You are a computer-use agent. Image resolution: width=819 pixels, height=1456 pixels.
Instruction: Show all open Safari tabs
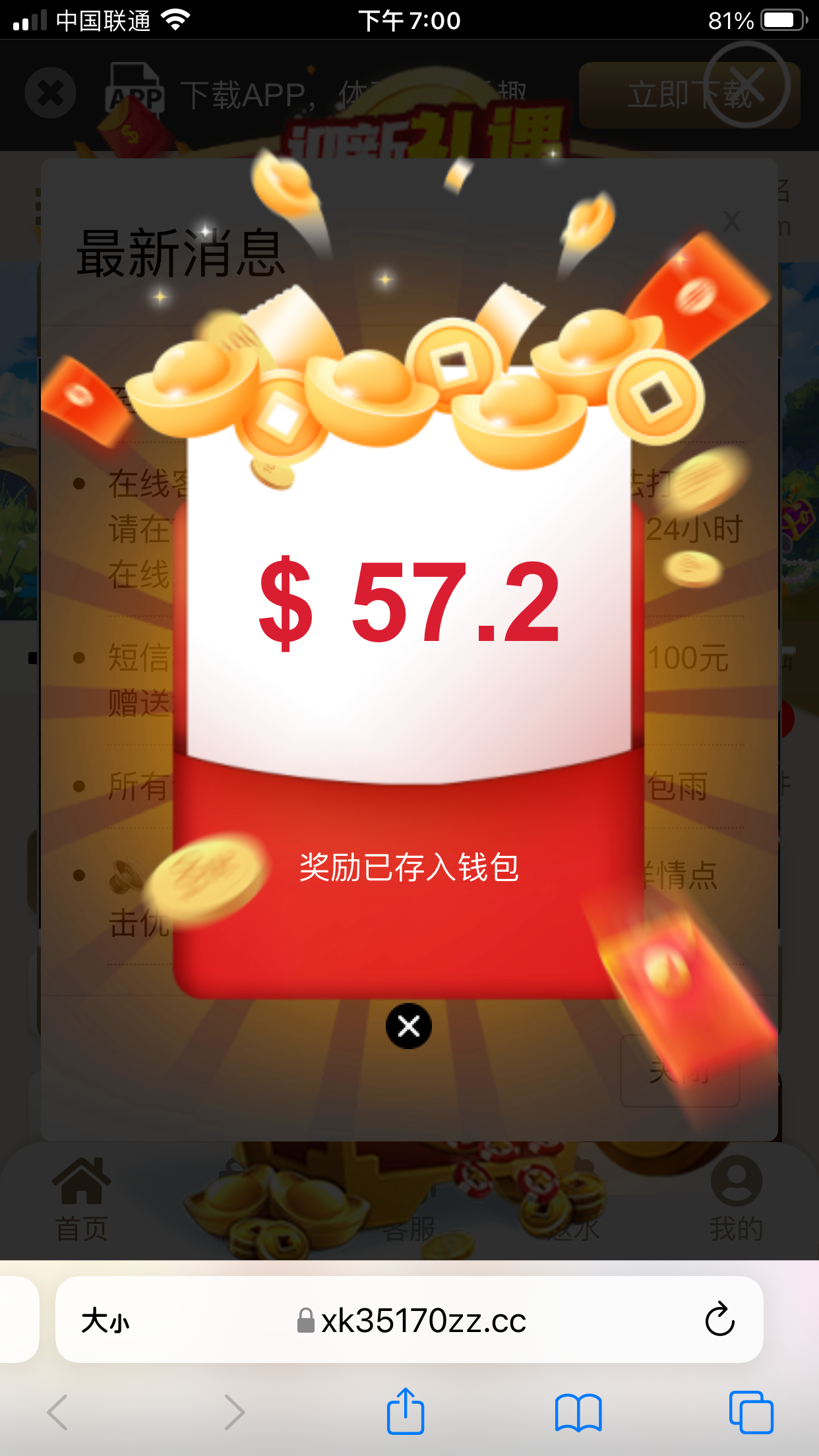[750, 1412]
